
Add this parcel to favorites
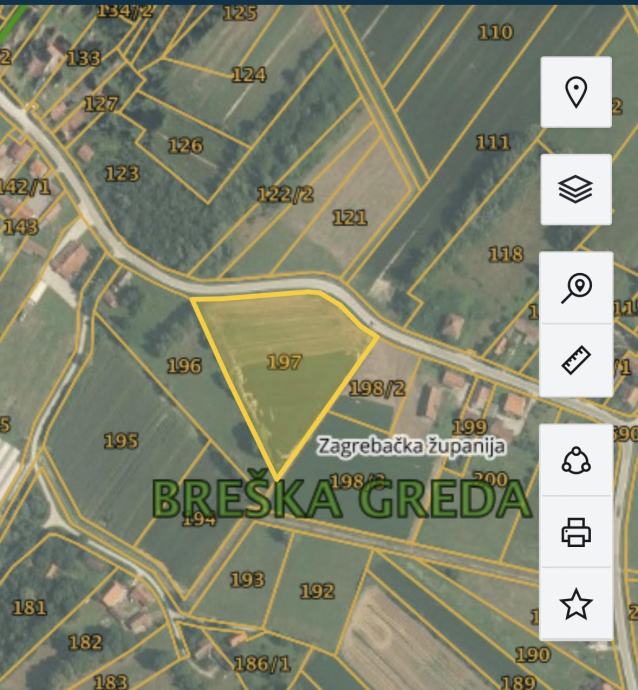coord(576,604)
